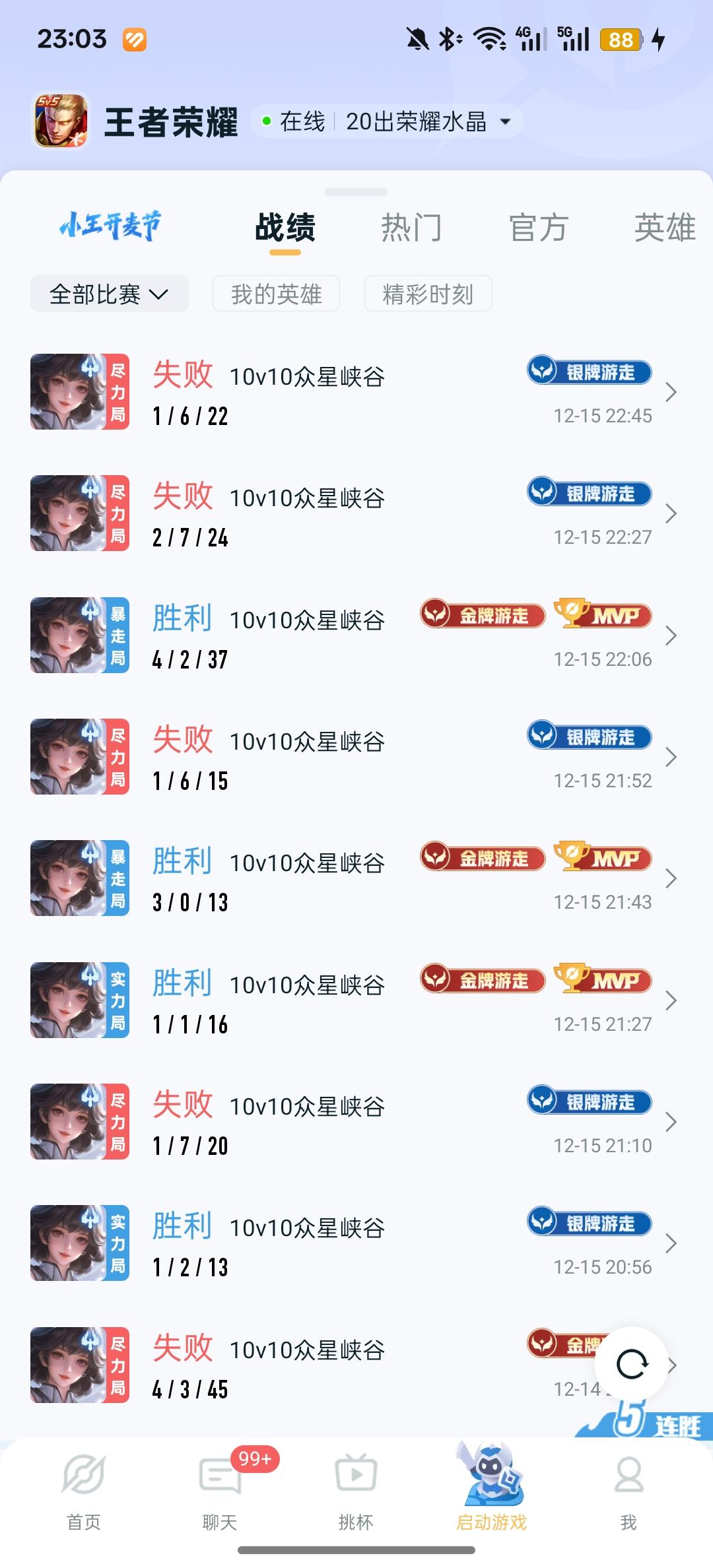Refresh the match record list
The height and width of the screenshot is (1568, 713).
click(632, 1363)
